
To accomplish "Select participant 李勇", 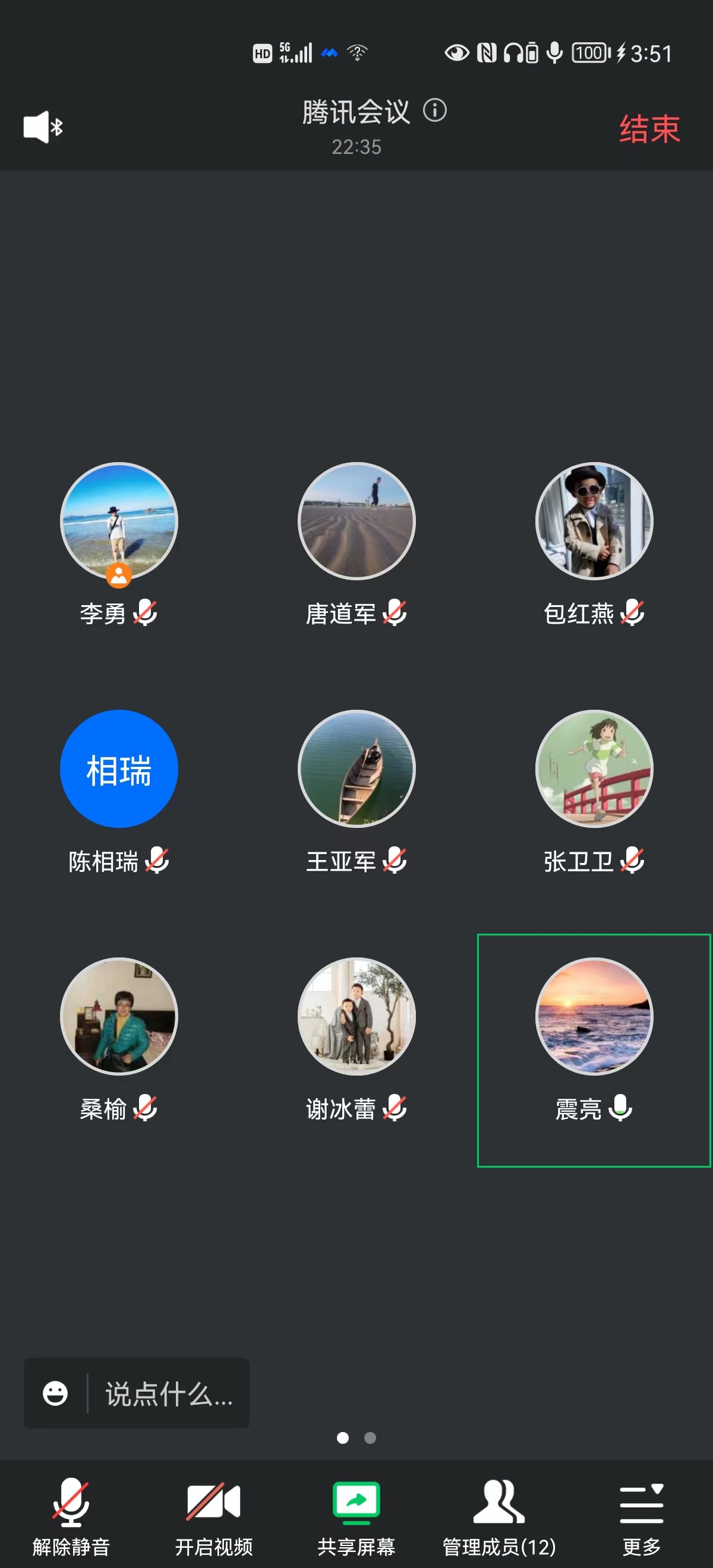I will [x=119, y=521].
